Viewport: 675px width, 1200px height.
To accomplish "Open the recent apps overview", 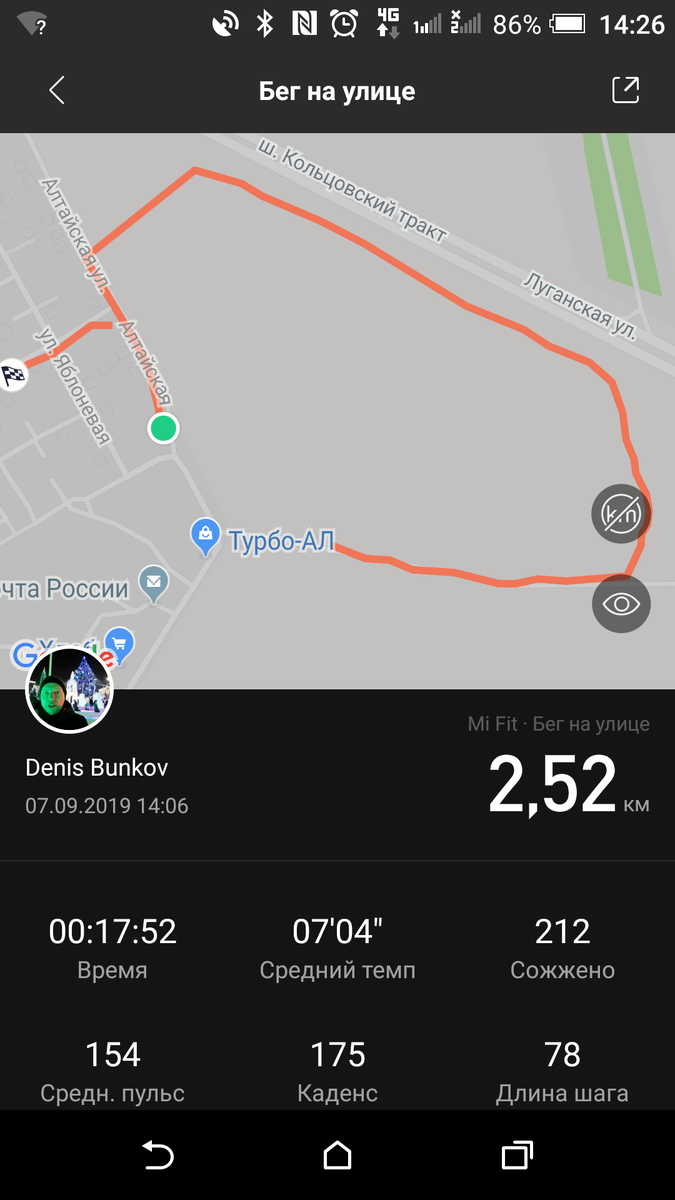I will [516, 1157].
